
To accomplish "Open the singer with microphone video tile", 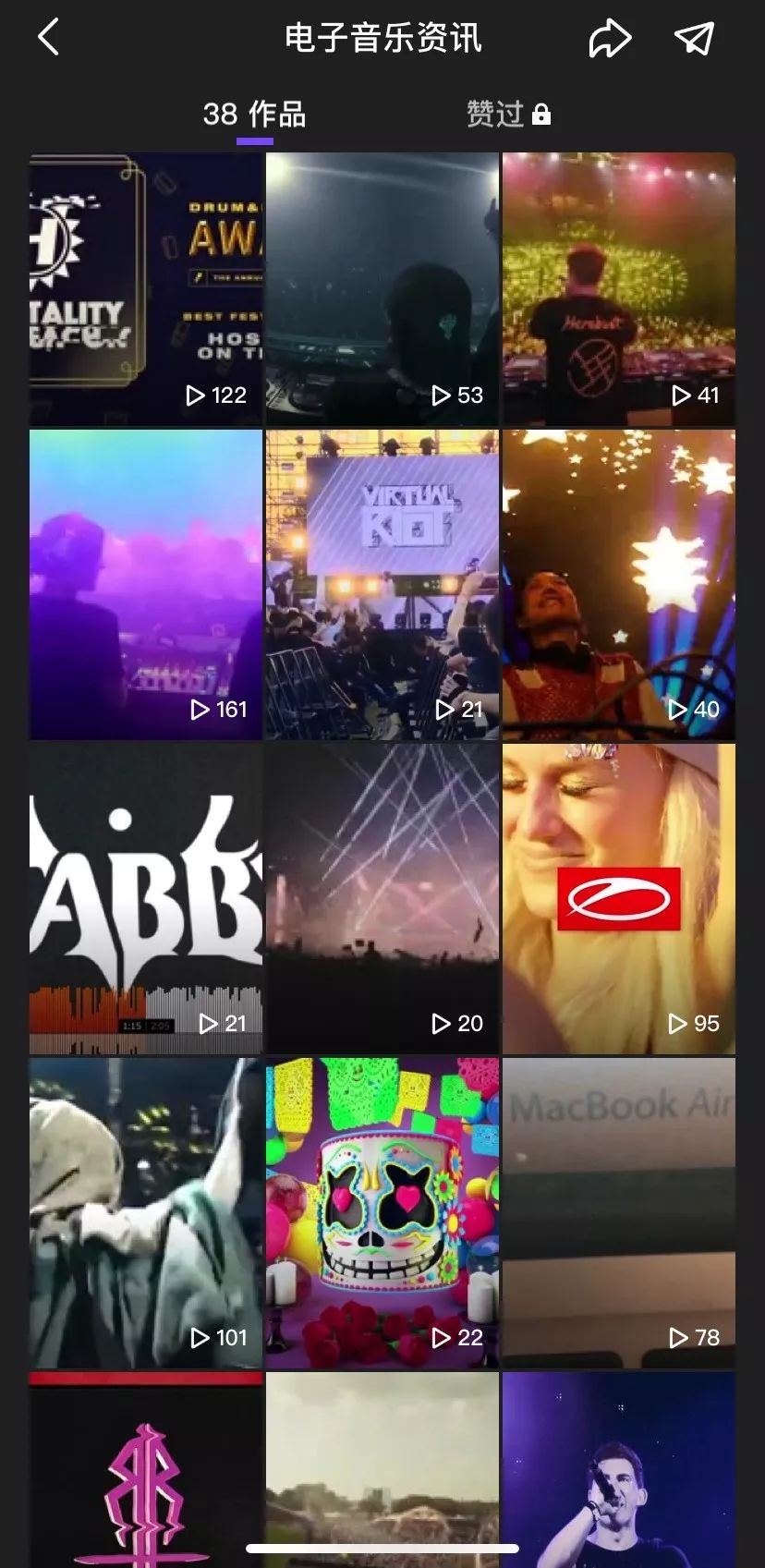I will tap(619, 1469).
